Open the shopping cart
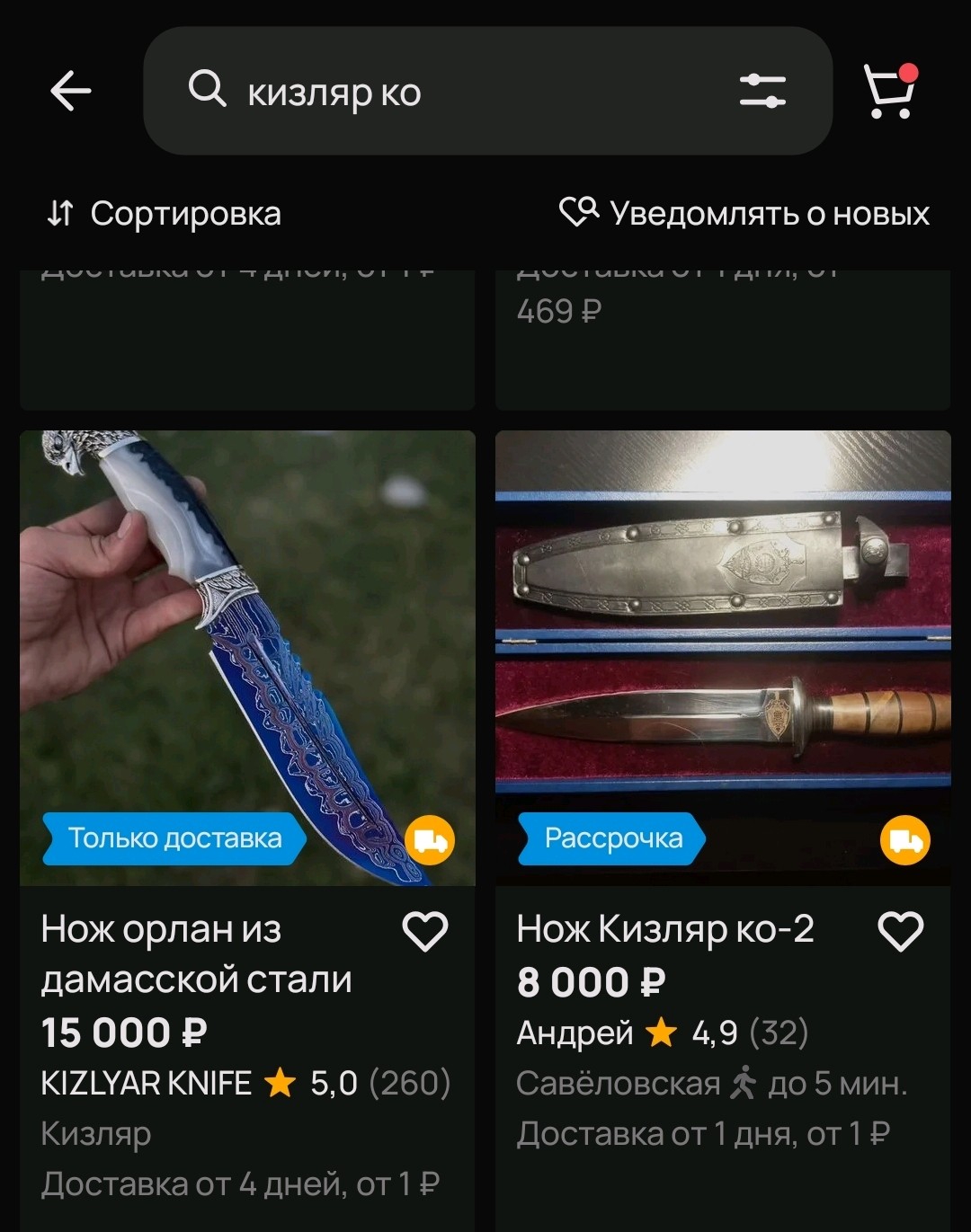The height and width of the screenshot is (1232, 971). tap(889, 91)
